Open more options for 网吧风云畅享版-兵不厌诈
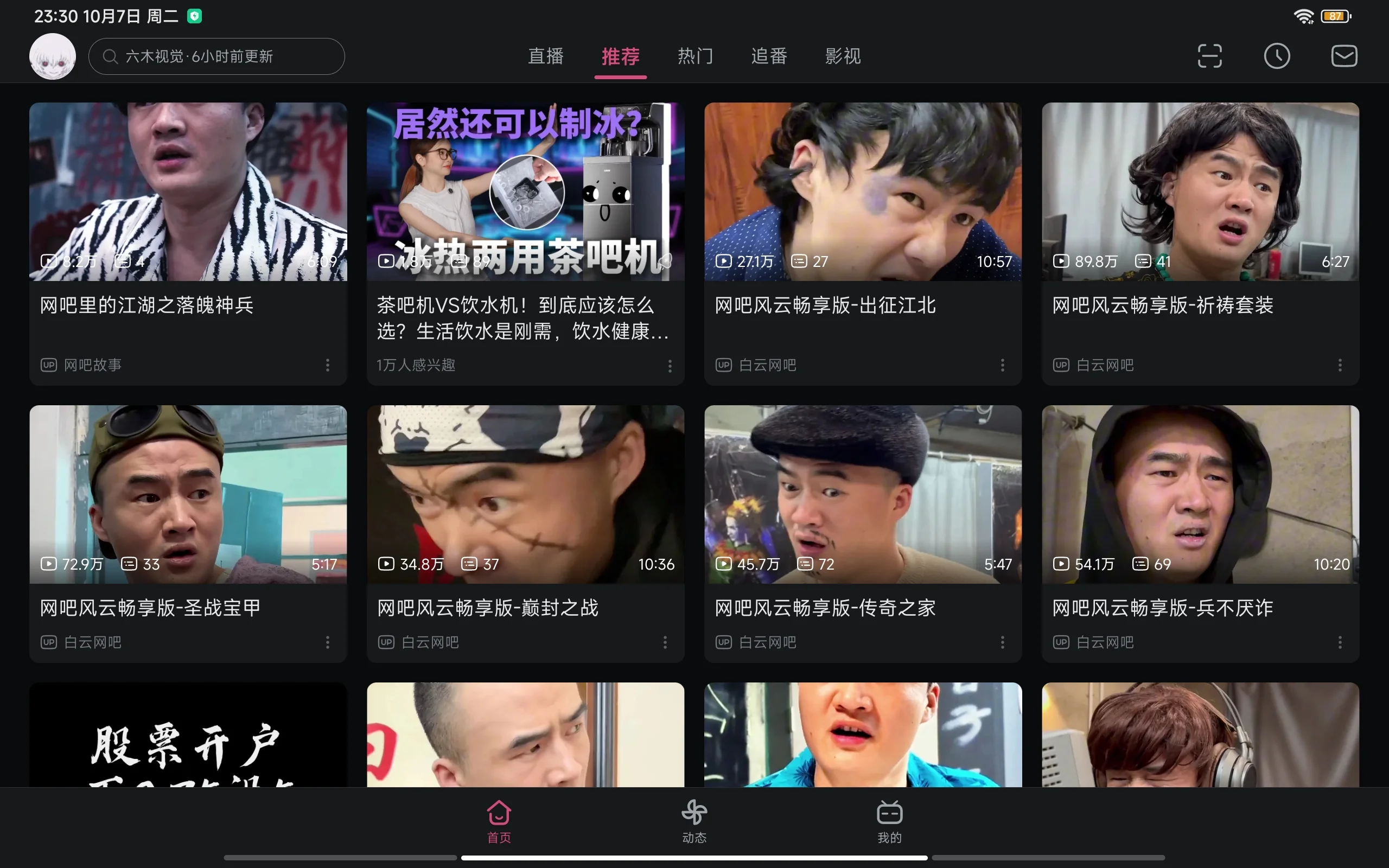This screenshot has height=868, width=1389. pos(1340,642)
